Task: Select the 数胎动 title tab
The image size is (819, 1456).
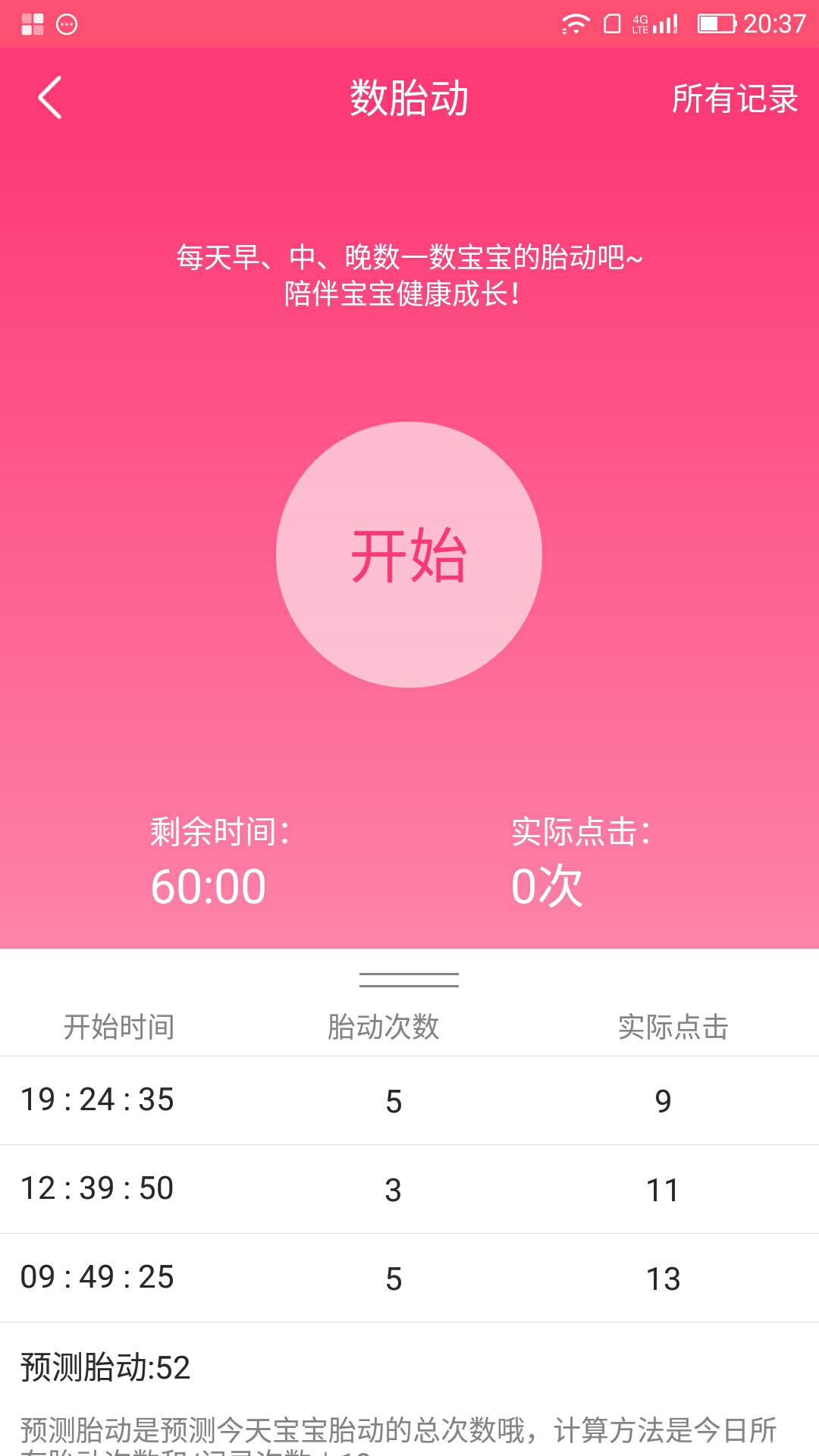Action: click(409, 96)
